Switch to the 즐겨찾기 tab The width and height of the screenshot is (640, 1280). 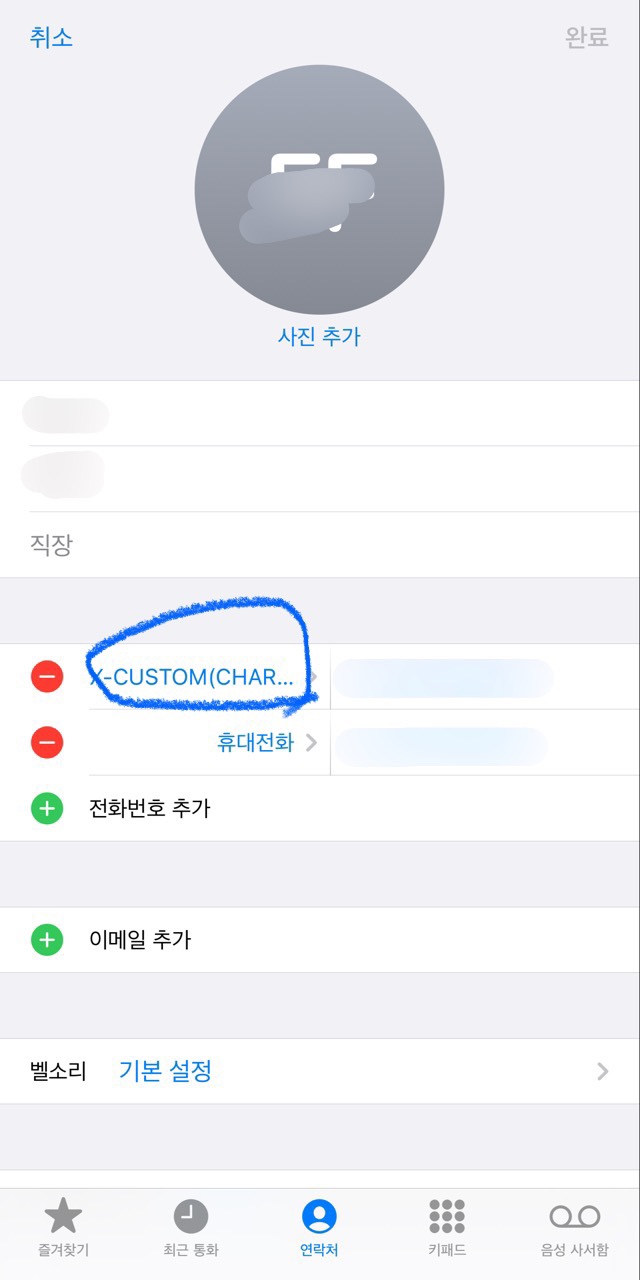point(63,1228)
